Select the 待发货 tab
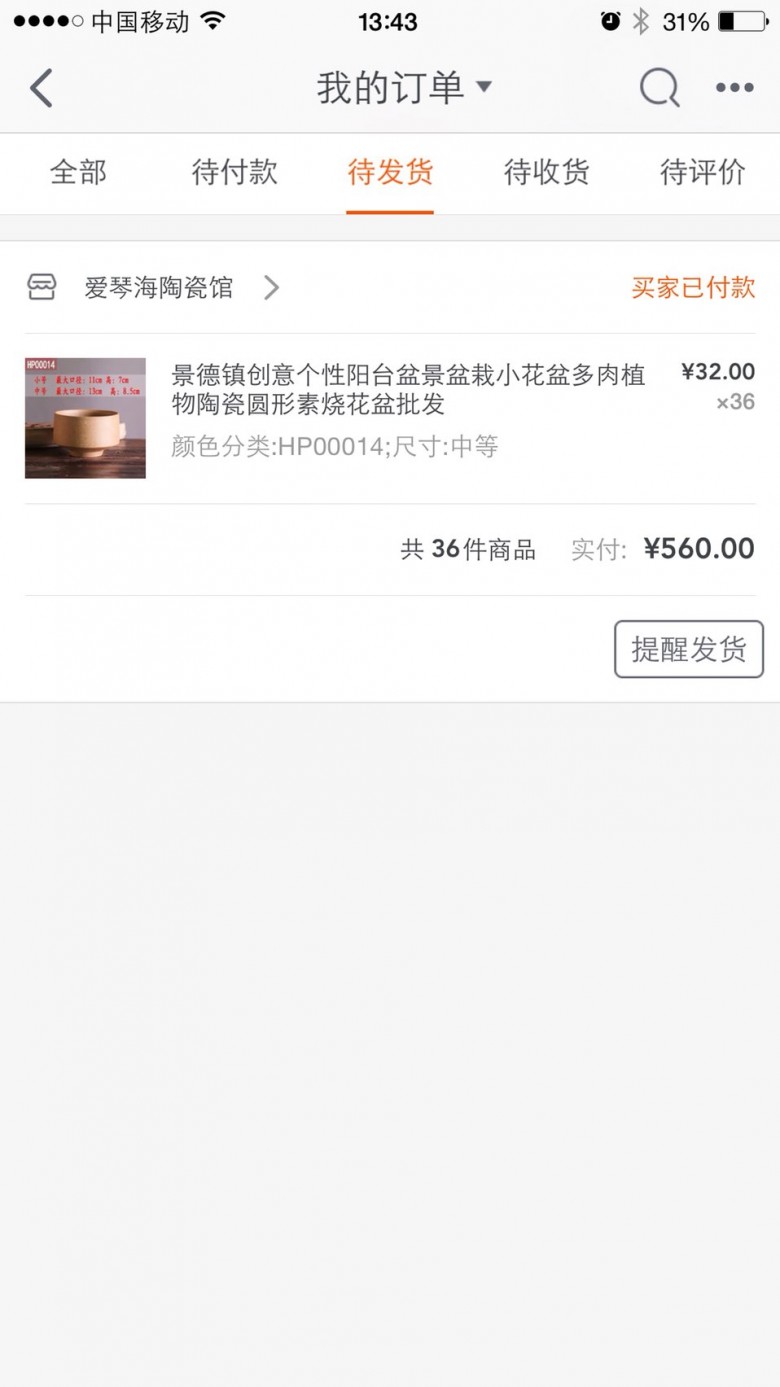This screenshot has height=1387, width=780. tap(390, 173)
